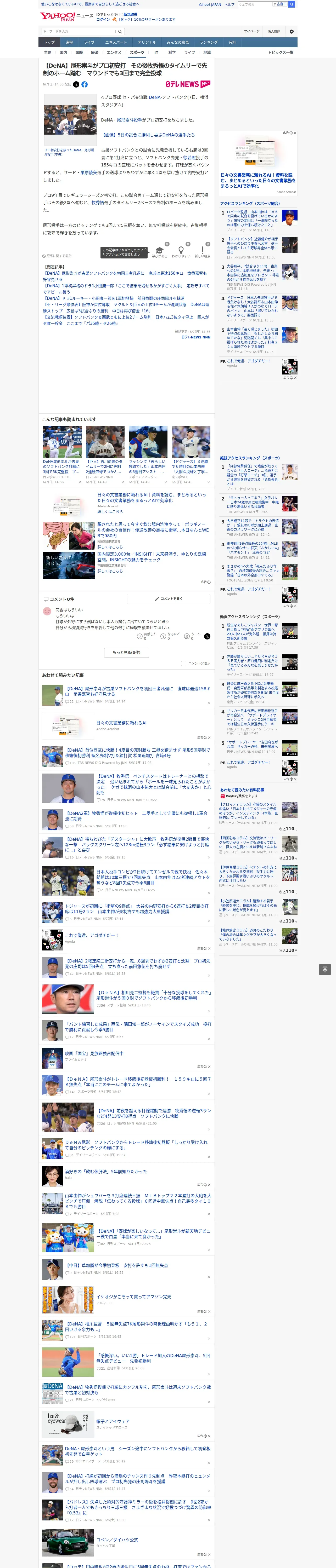Report this article via 記事に関する報告
336x1568 pixels.
(57, 256)
